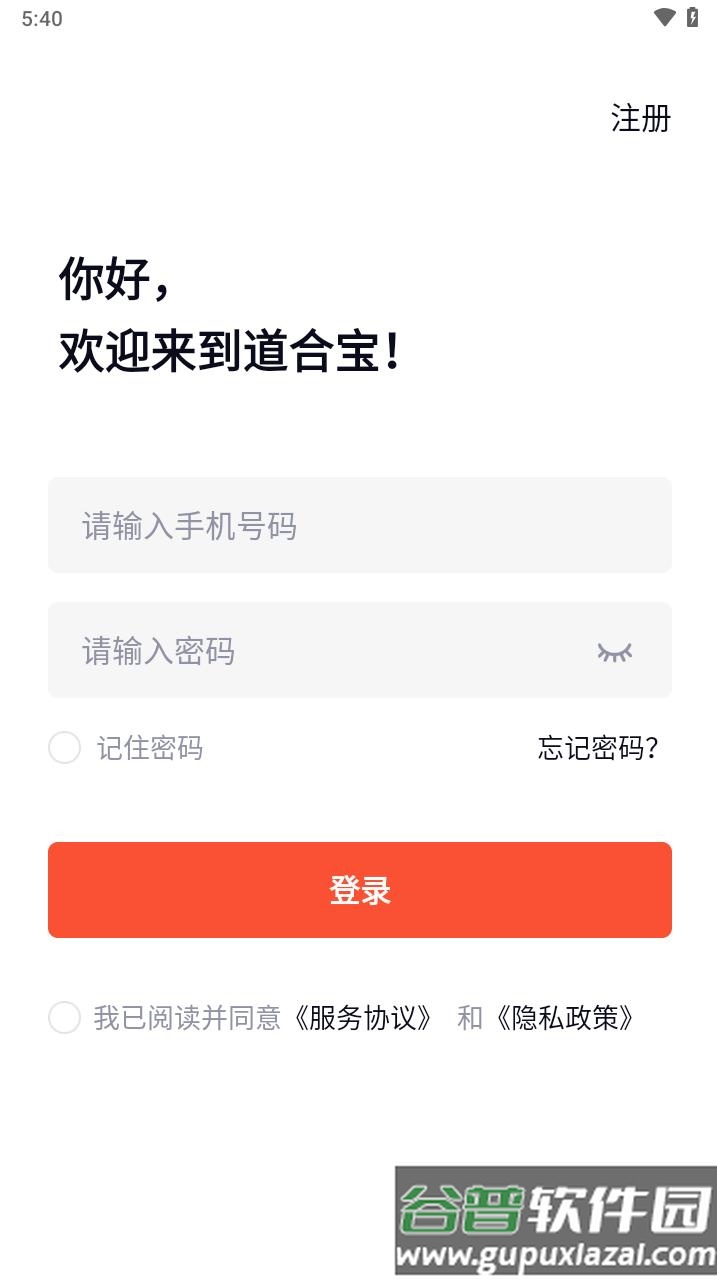Screen dimensions: 720x1280
Task: Hit the login button to sign in
Action: 360,890
